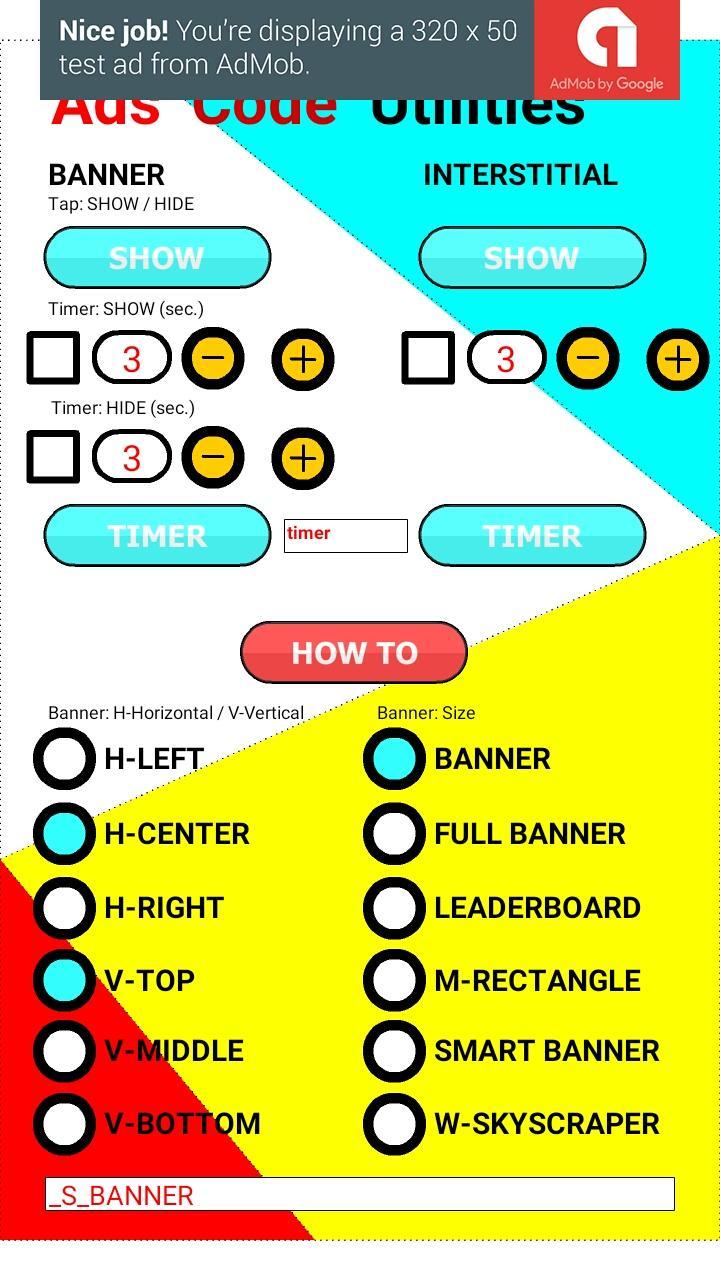Choose V-MIDDLE vertical position

pos(65,1051)
